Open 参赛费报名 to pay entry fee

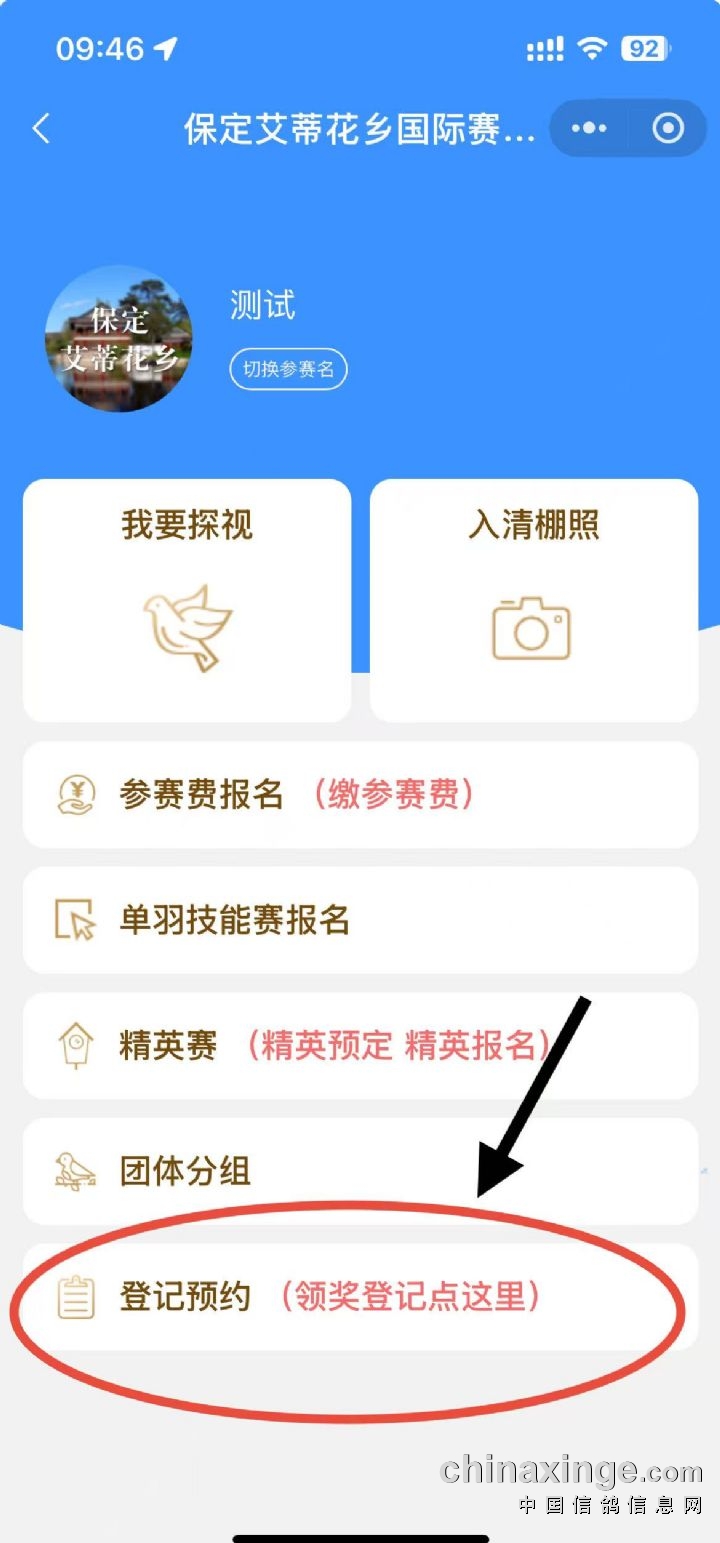click(360, 795)
